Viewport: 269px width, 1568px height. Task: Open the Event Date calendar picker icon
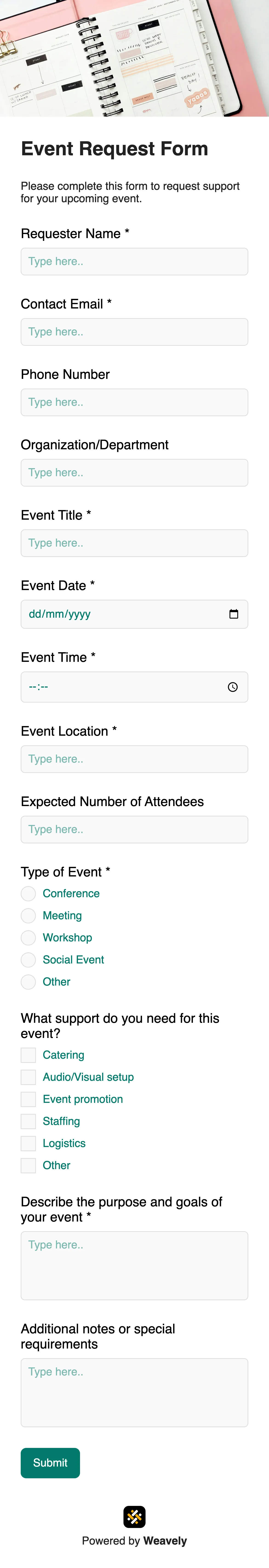[x=234, y=614]
